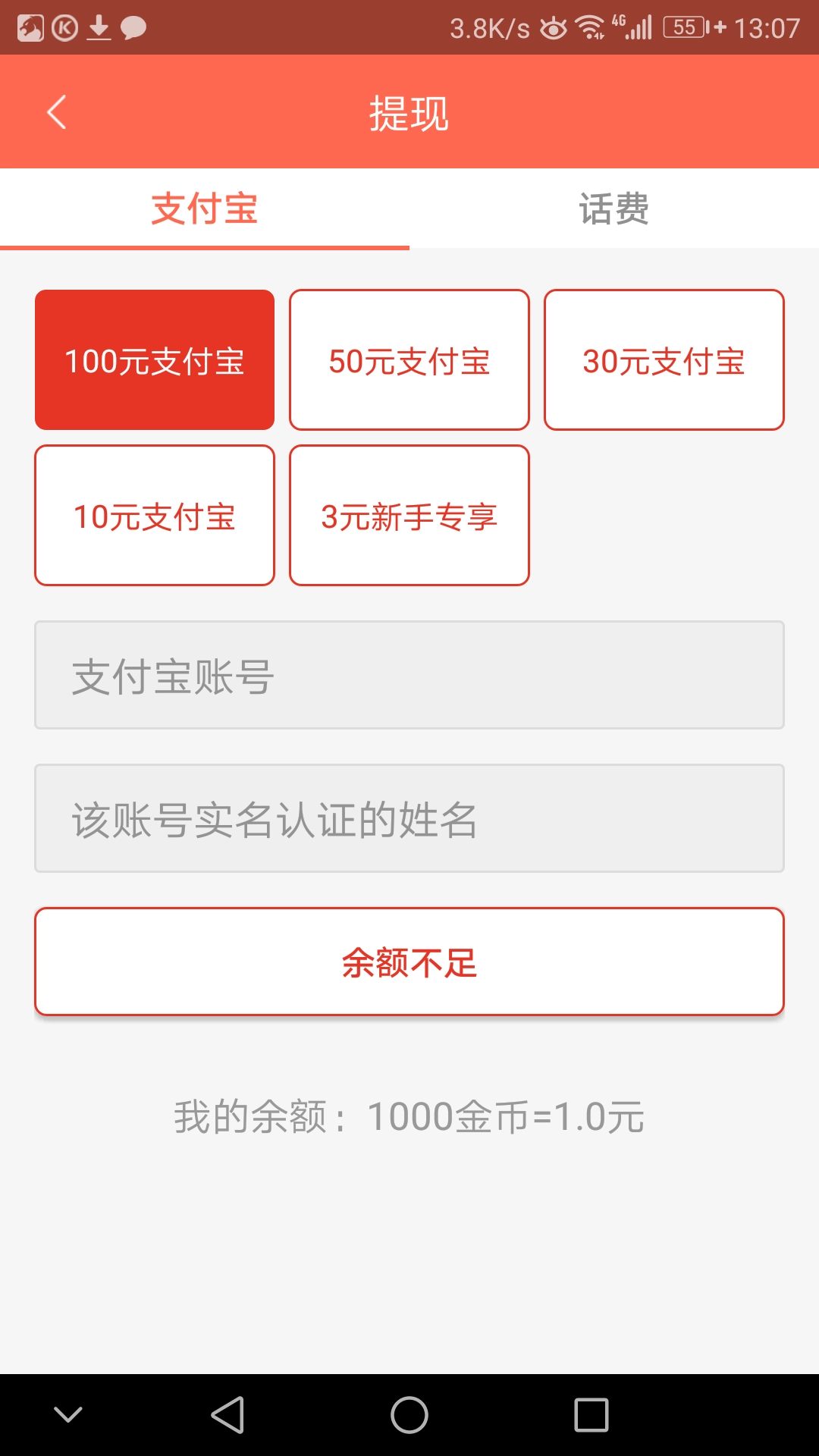Select the 30元支付宝 withdrawal amount
Image resolution: width=819 pixels, height=1456 pixels.
pyautogui.click(x=664, y=359)
